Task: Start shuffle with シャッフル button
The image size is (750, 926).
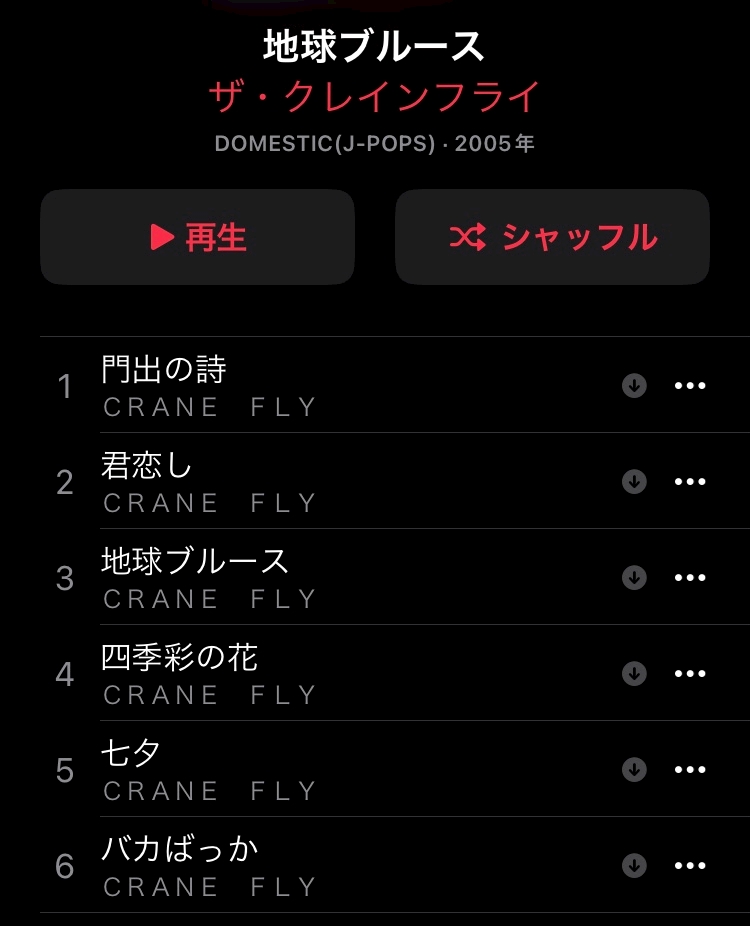Action: pyautogui.click(x=552, y=237)
